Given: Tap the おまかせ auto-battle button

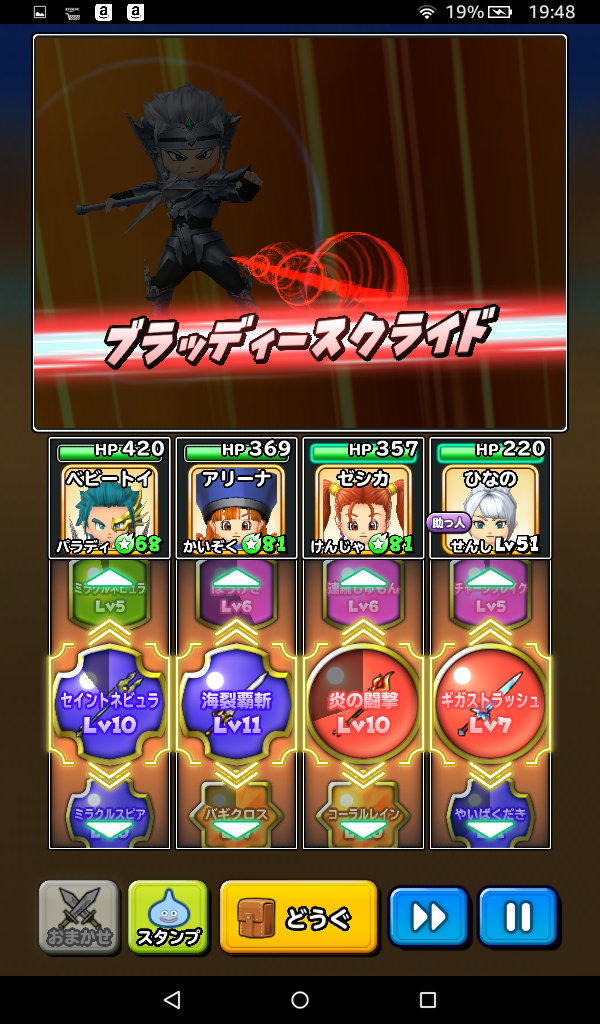Looking at the screenshot, I should (x=79, y=916).
